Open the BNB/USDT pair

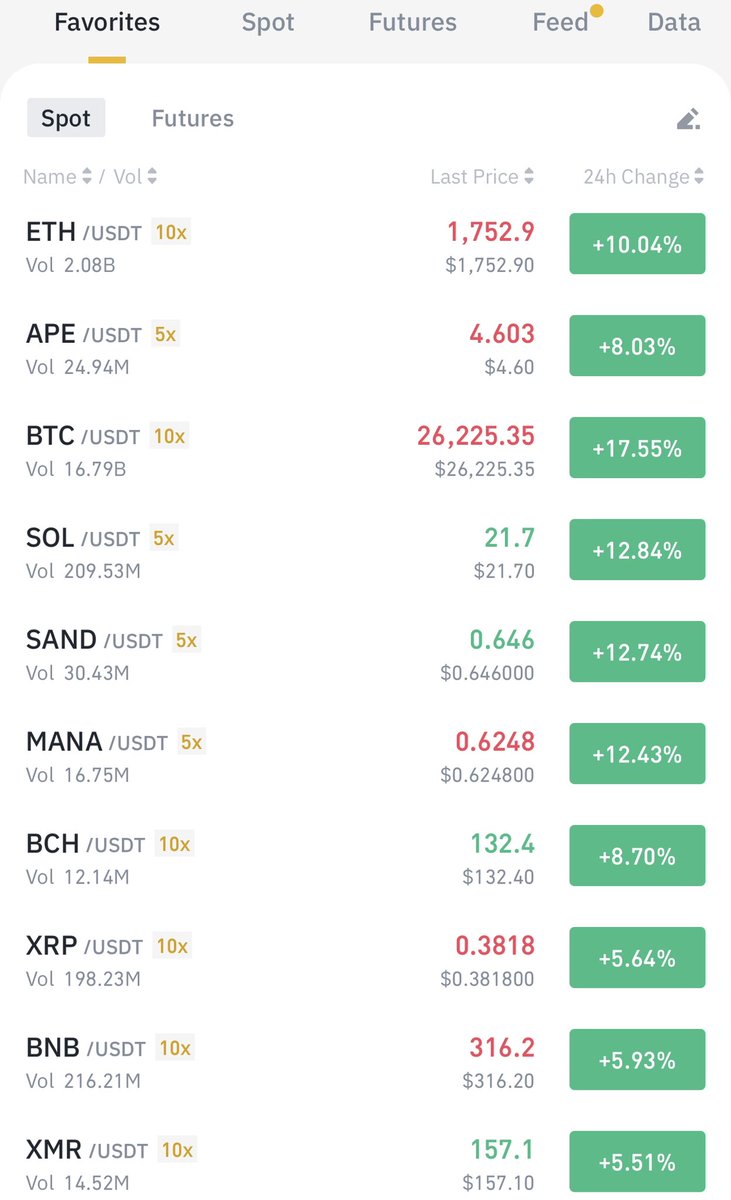click(x=365, y=1060)
